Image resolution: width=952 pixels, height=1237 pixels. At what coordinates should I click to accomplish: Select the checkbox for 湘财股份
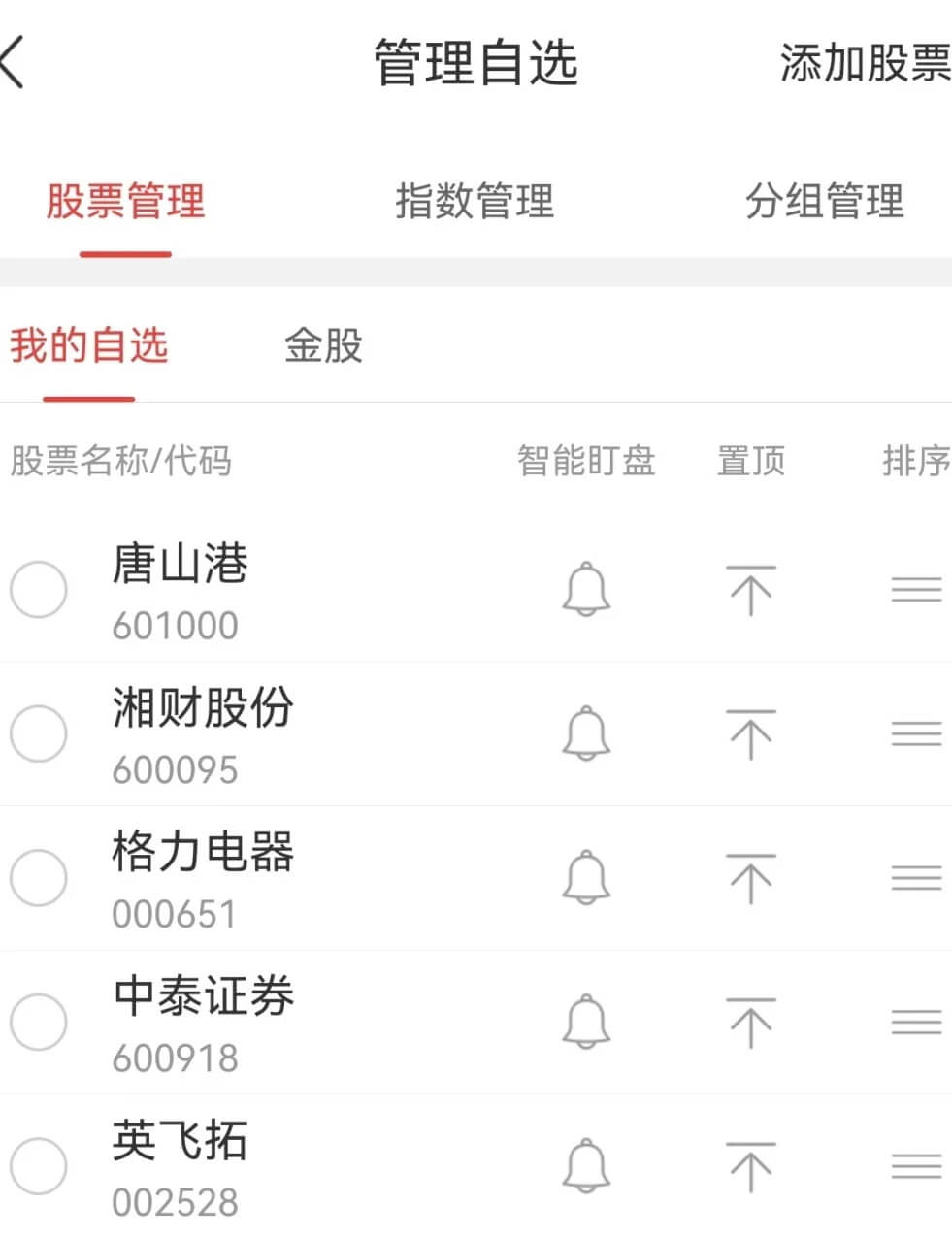39,733
